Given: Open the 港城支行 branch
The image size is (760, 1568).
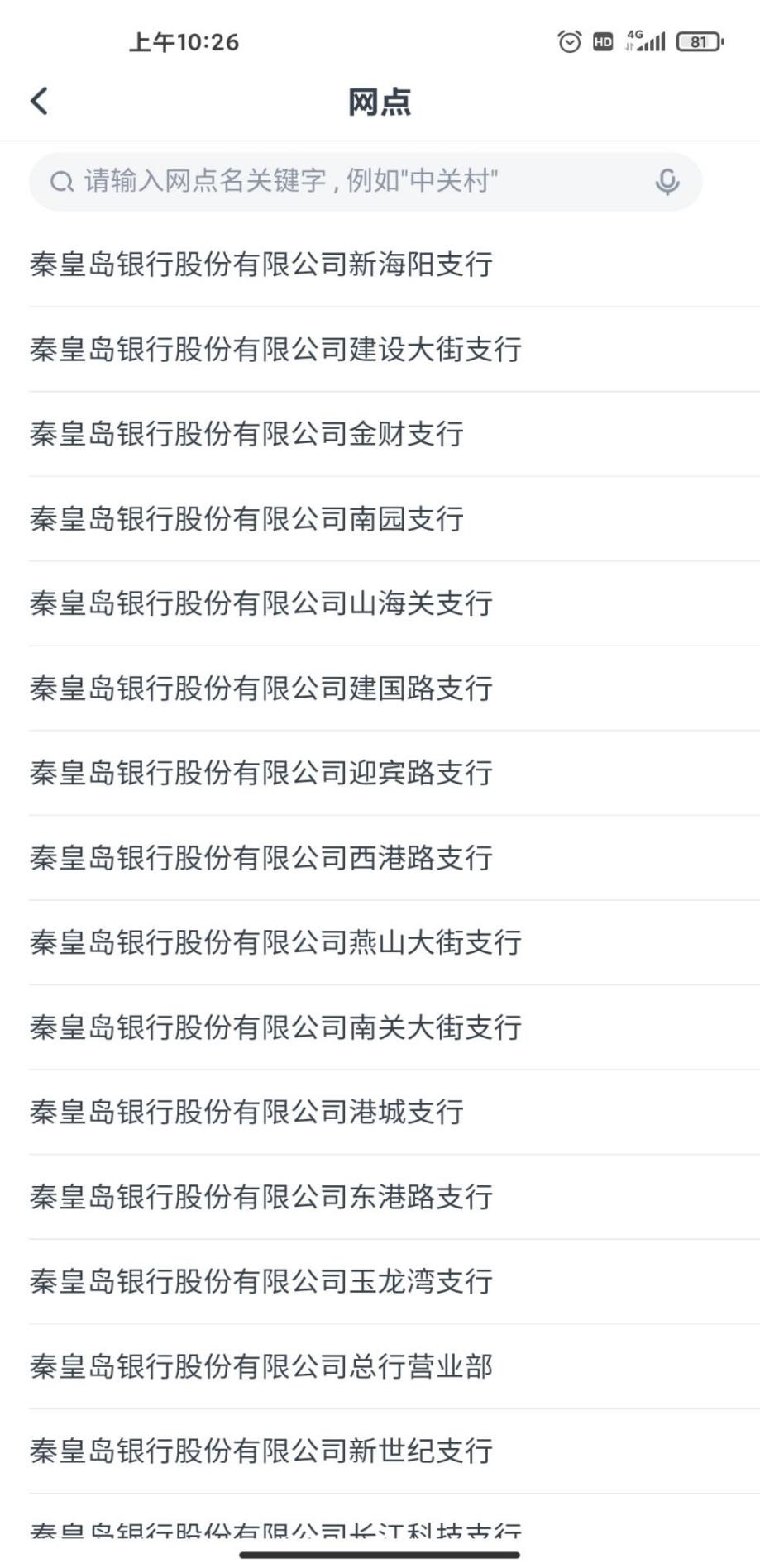Looking at the screenshot, I should (x=246, y=1112).
